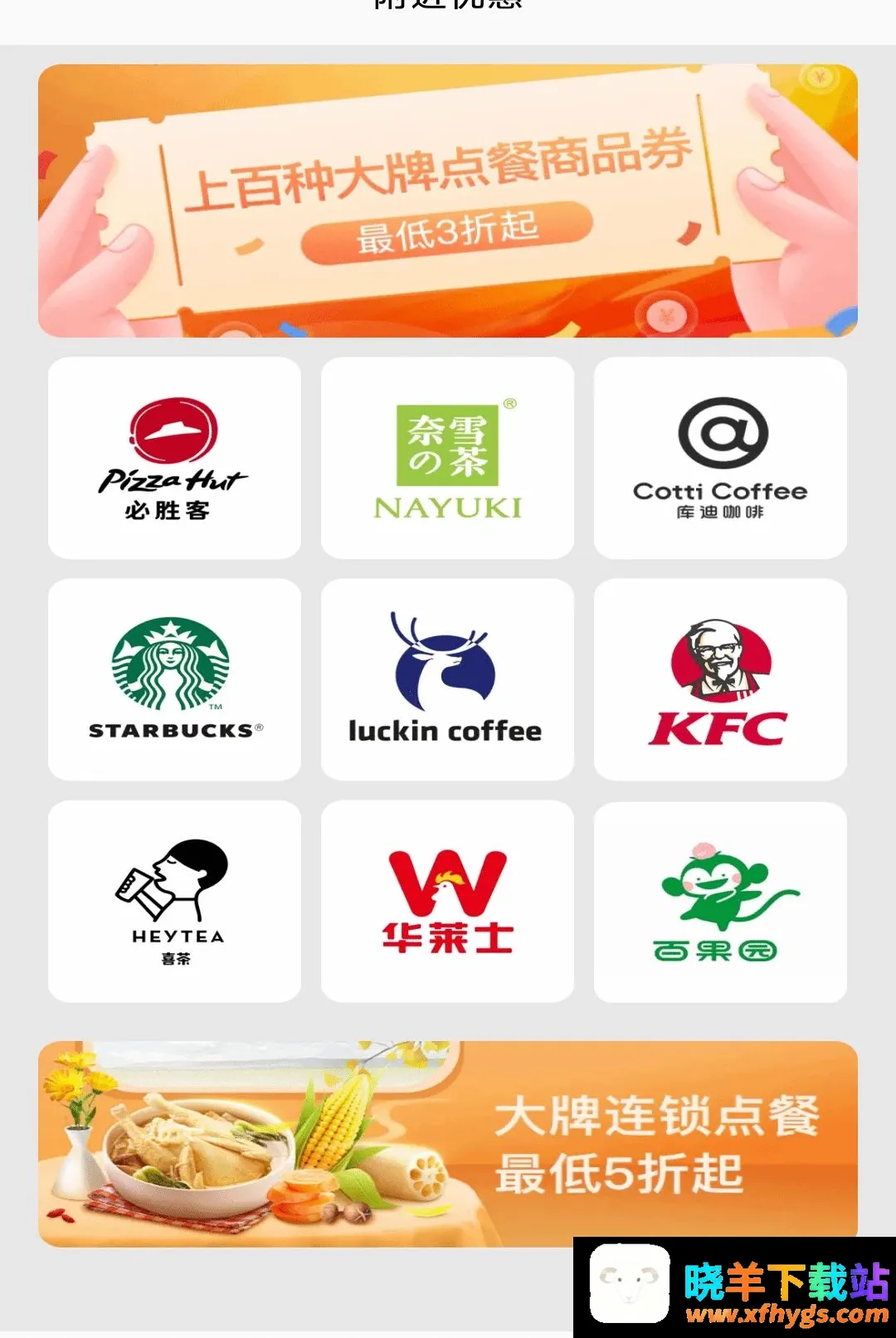Open Cotti Coffee 库迪咖啡 offers
896x1338 pixels.
click(720, 458)
